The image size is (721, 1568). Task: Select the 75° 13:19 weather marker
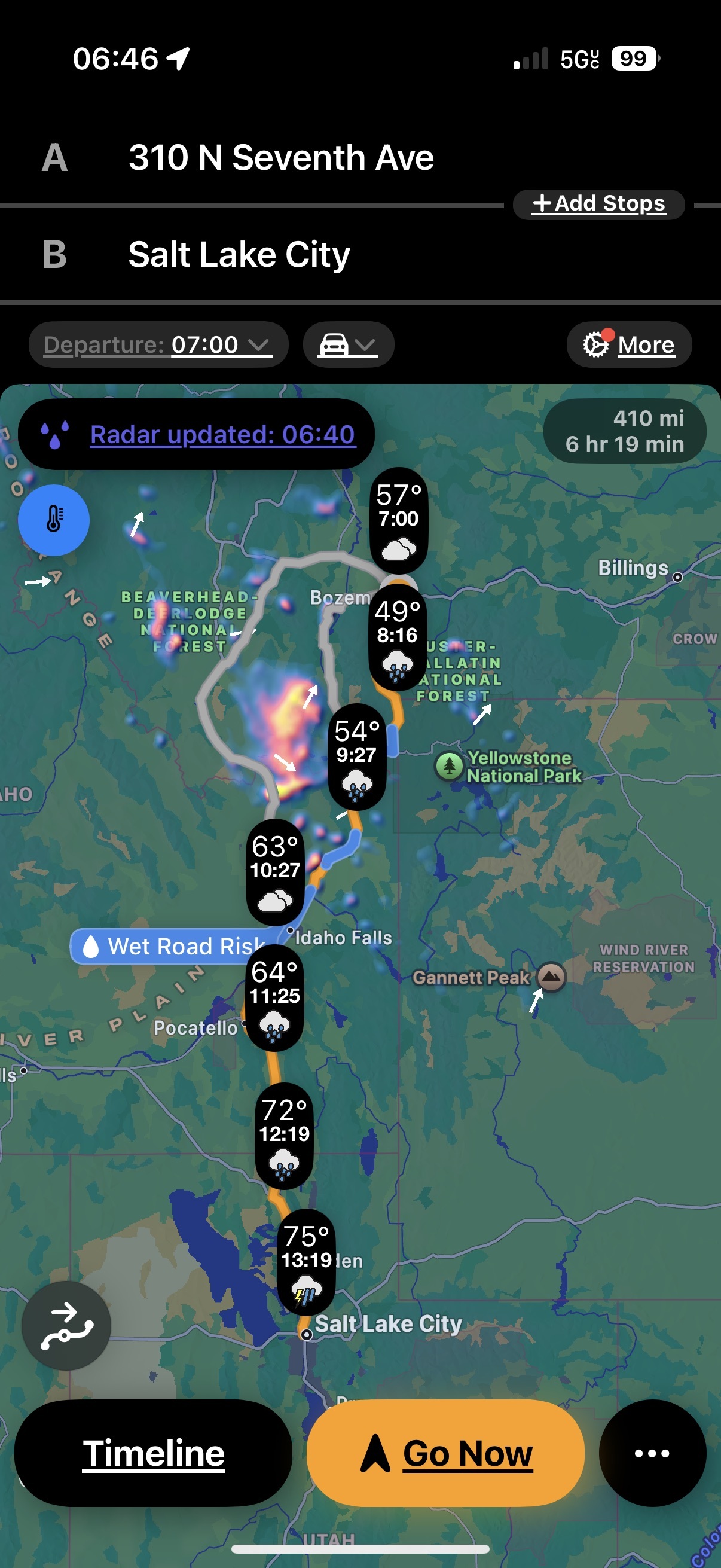coord(306,1261)
